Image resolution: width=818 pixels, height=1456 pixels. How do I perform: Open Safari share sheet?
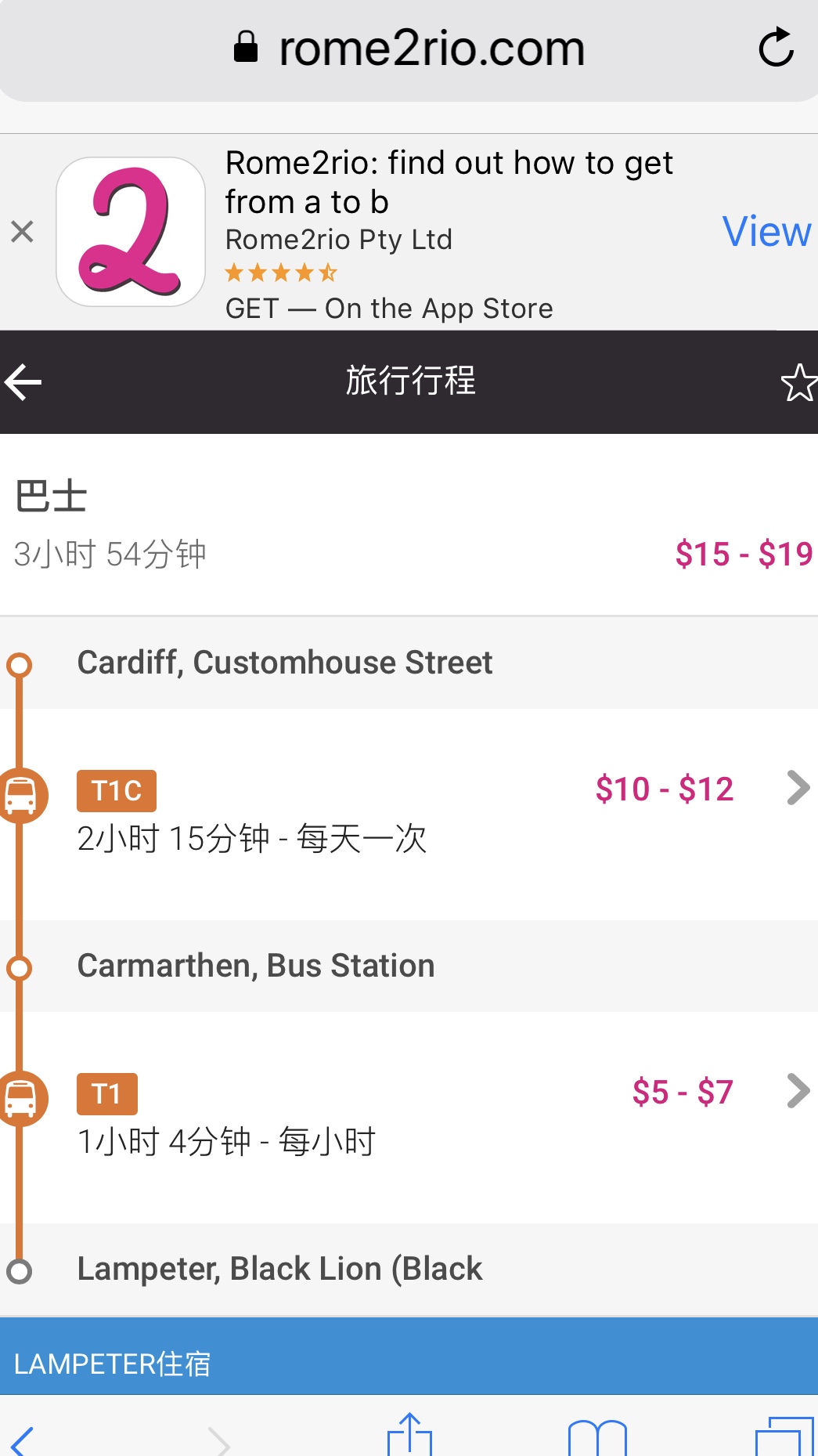pyautogui.click(x=409, y=1435)
